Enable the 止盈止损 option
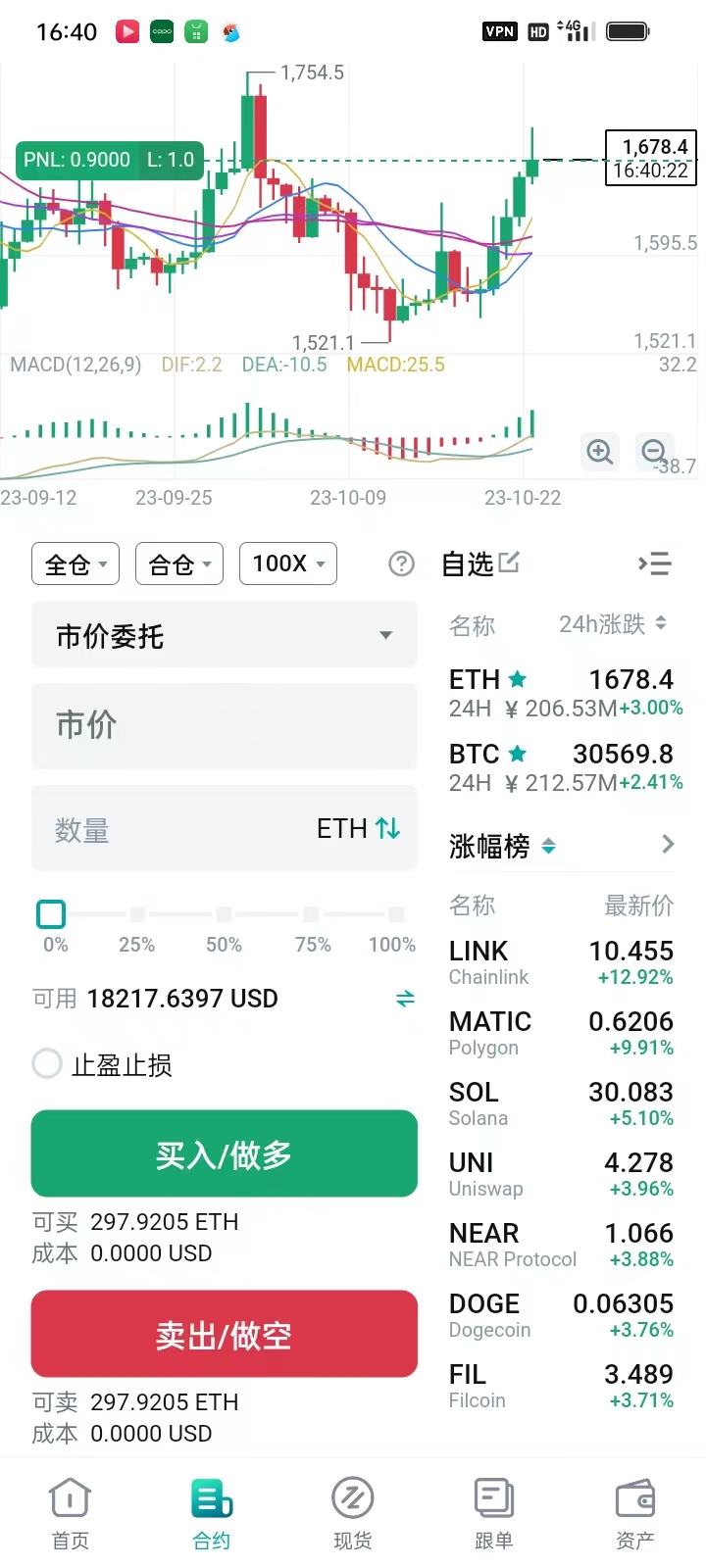This screenshot has width=706, height=1568. [47, 1063]
